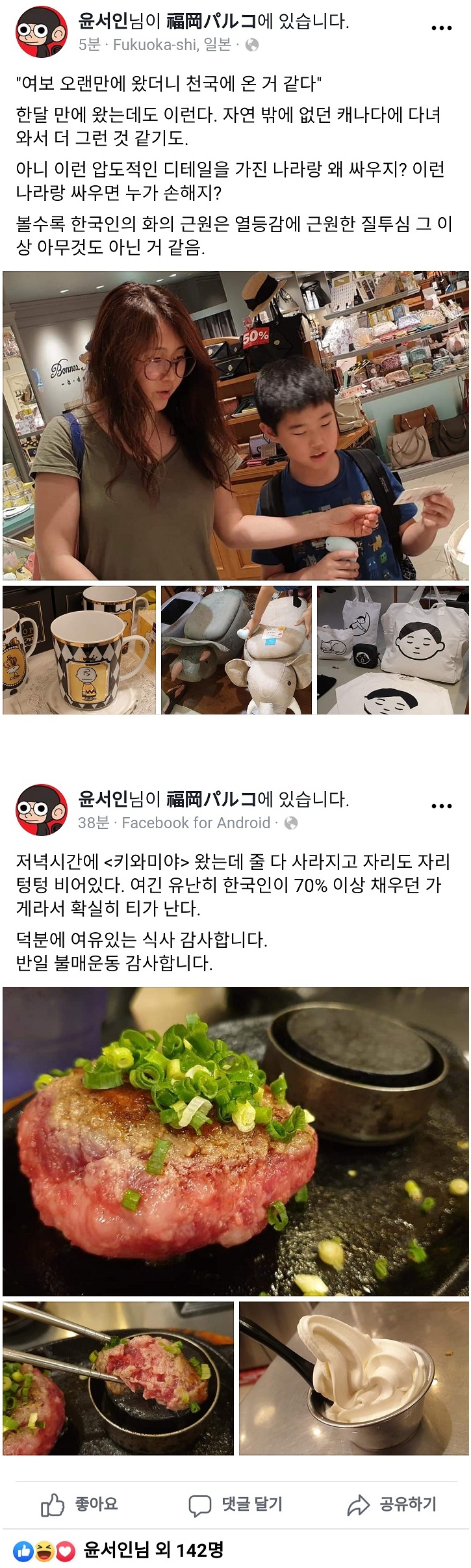471x1568 pixels.
Task: Open 윤서인 profile from the 38분 post header
Action: pyautogui.click(x=103, y=799)
